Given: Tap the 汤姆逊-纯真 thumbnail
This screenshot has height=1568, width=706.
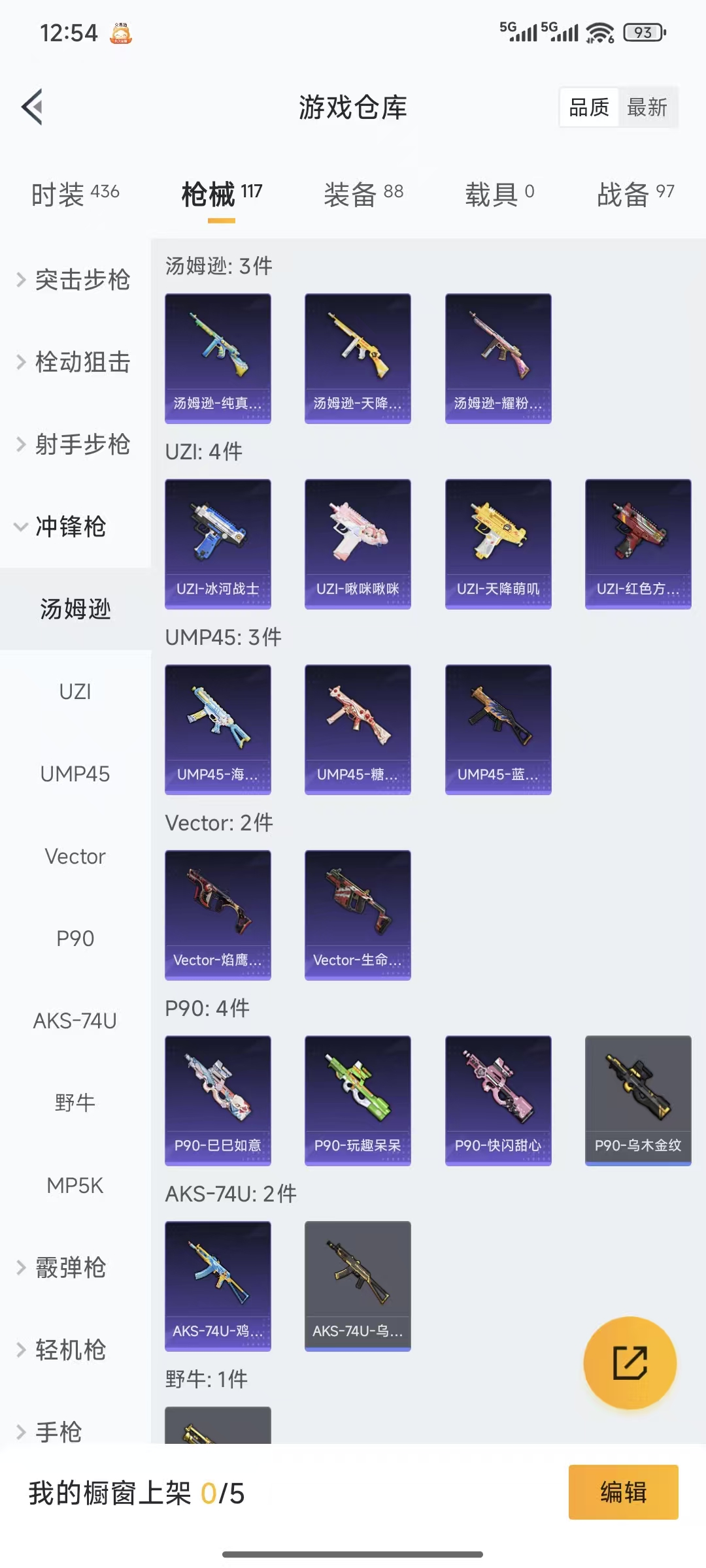Looking at the screenshot, I should (x=218, y=358).
